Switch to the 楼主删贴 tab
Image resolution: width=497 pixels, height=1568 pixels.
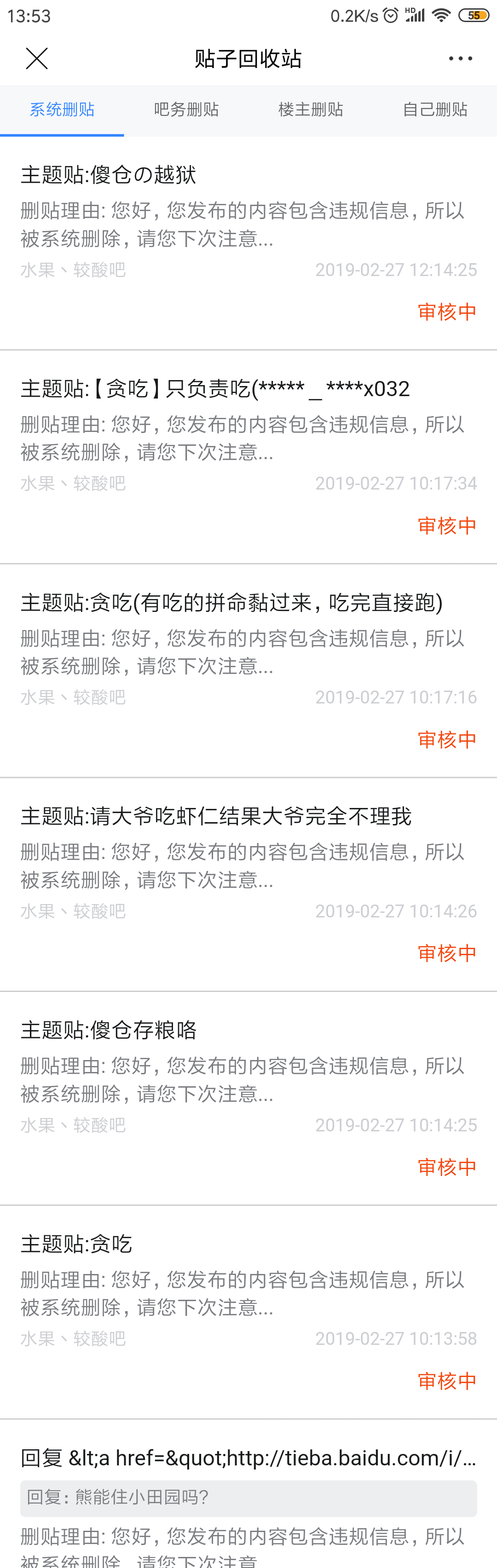click(x=311, y=110)
